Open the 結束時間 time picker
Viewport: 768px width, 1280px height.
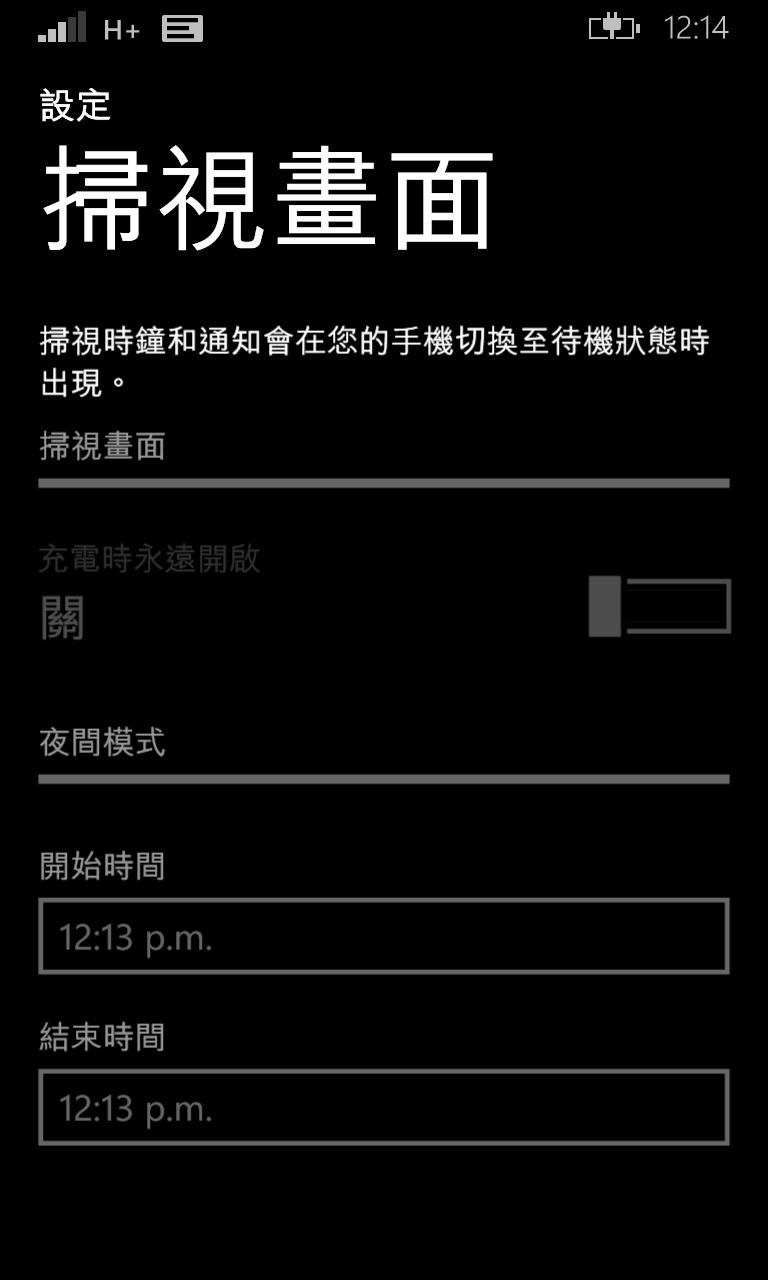coord(384,1108)
